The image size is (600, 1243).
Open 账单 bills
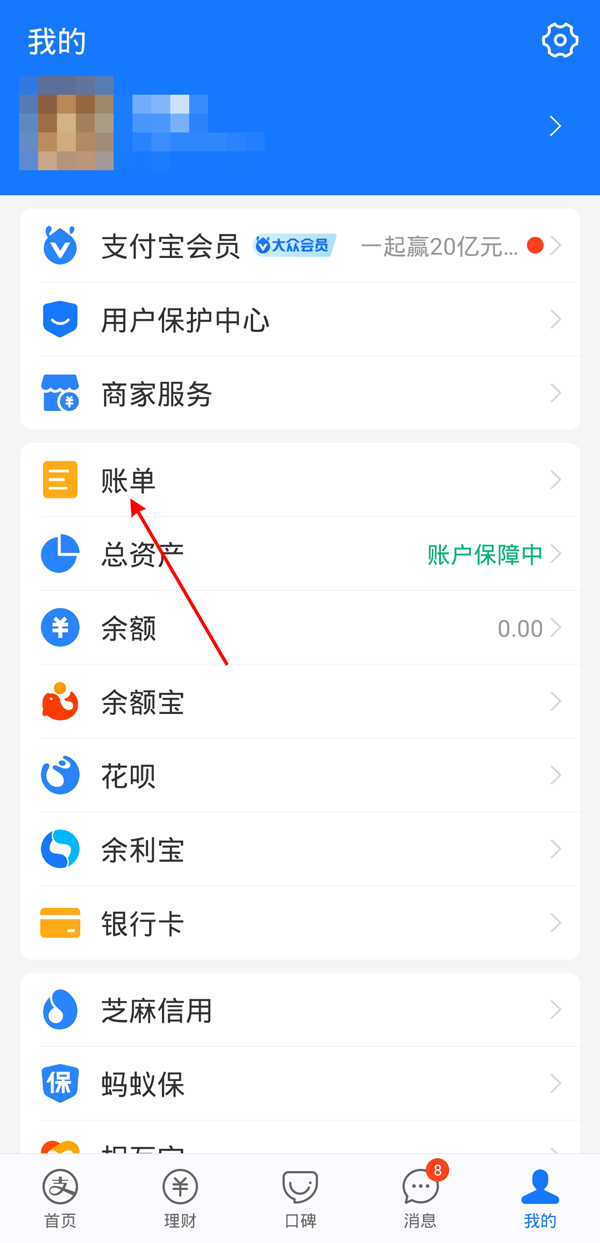tap(300, 481)
